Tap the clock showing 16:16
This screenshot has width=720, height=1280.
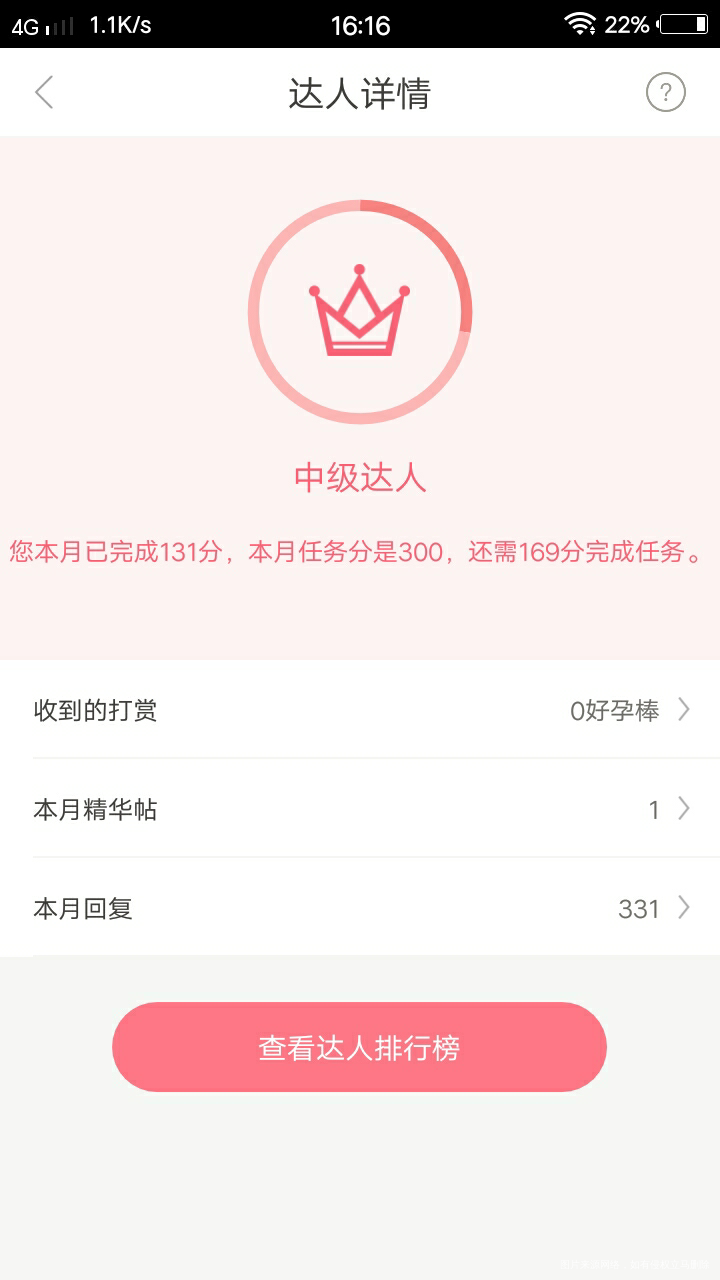(362, 25)
